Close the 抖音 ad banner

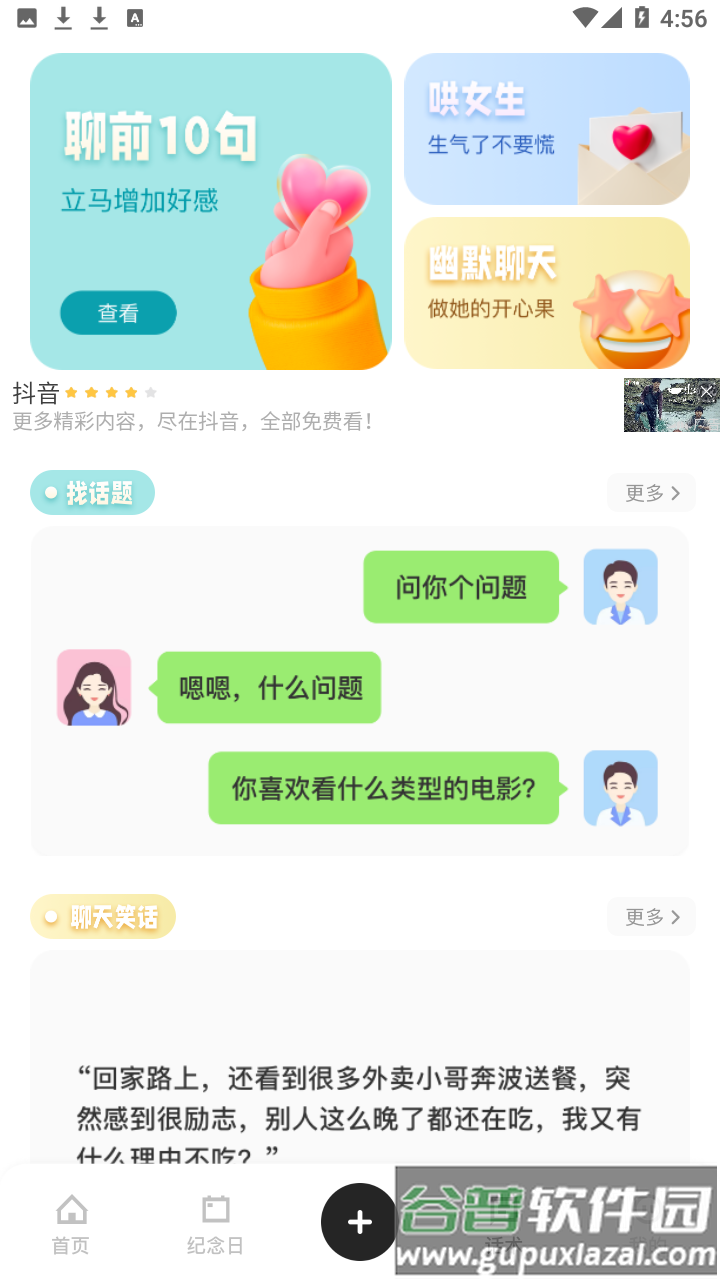click(x=707, y=392)
